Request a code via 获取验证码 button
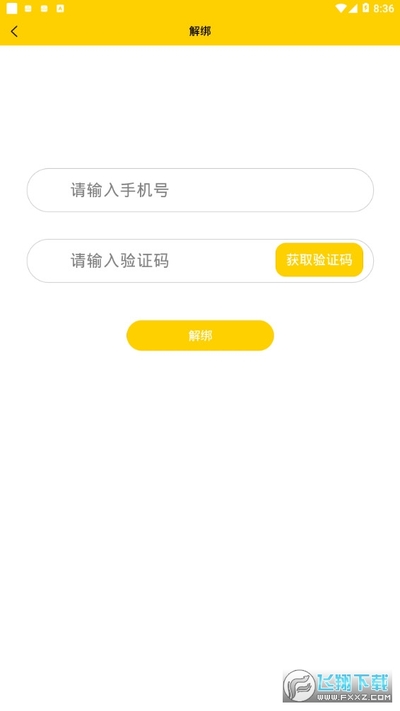Viewport: 400px width, 711px height. (319, 260)
